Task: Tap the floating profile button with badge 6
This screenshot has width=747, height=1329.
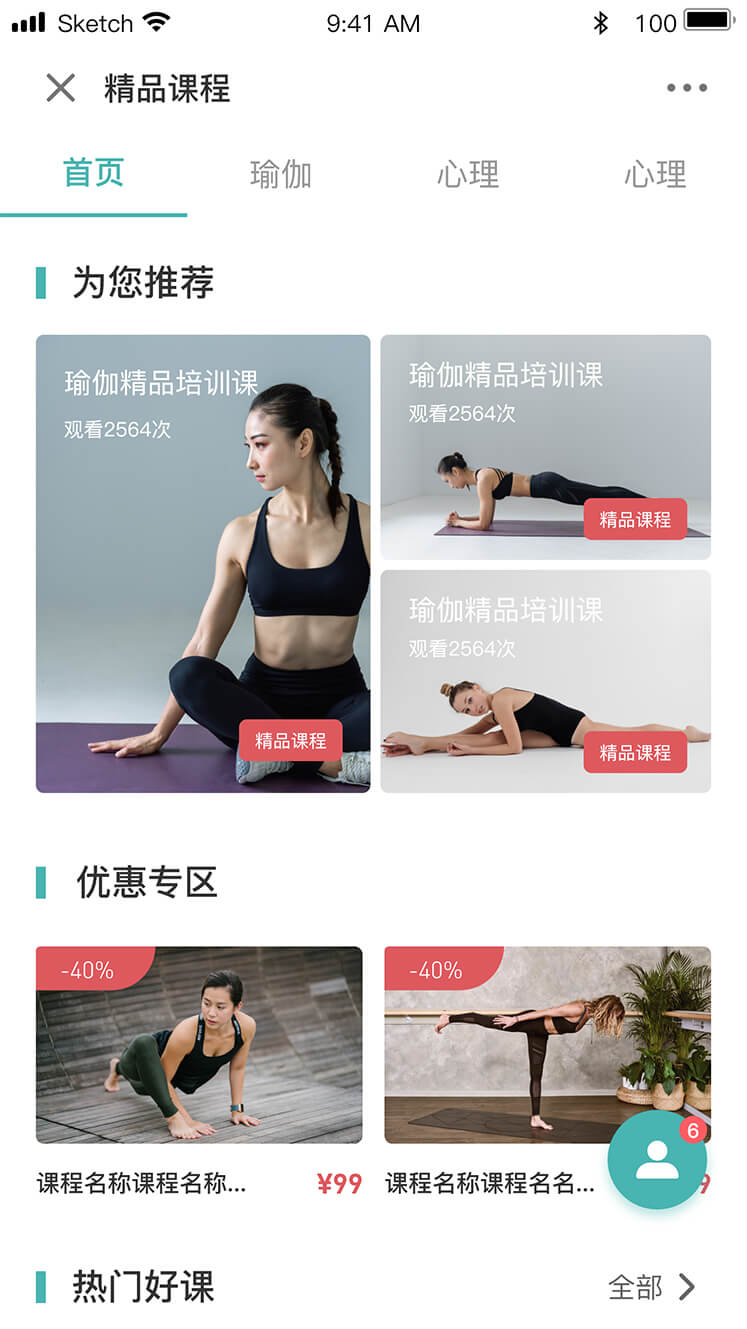Action: [x=657, y=1159]
